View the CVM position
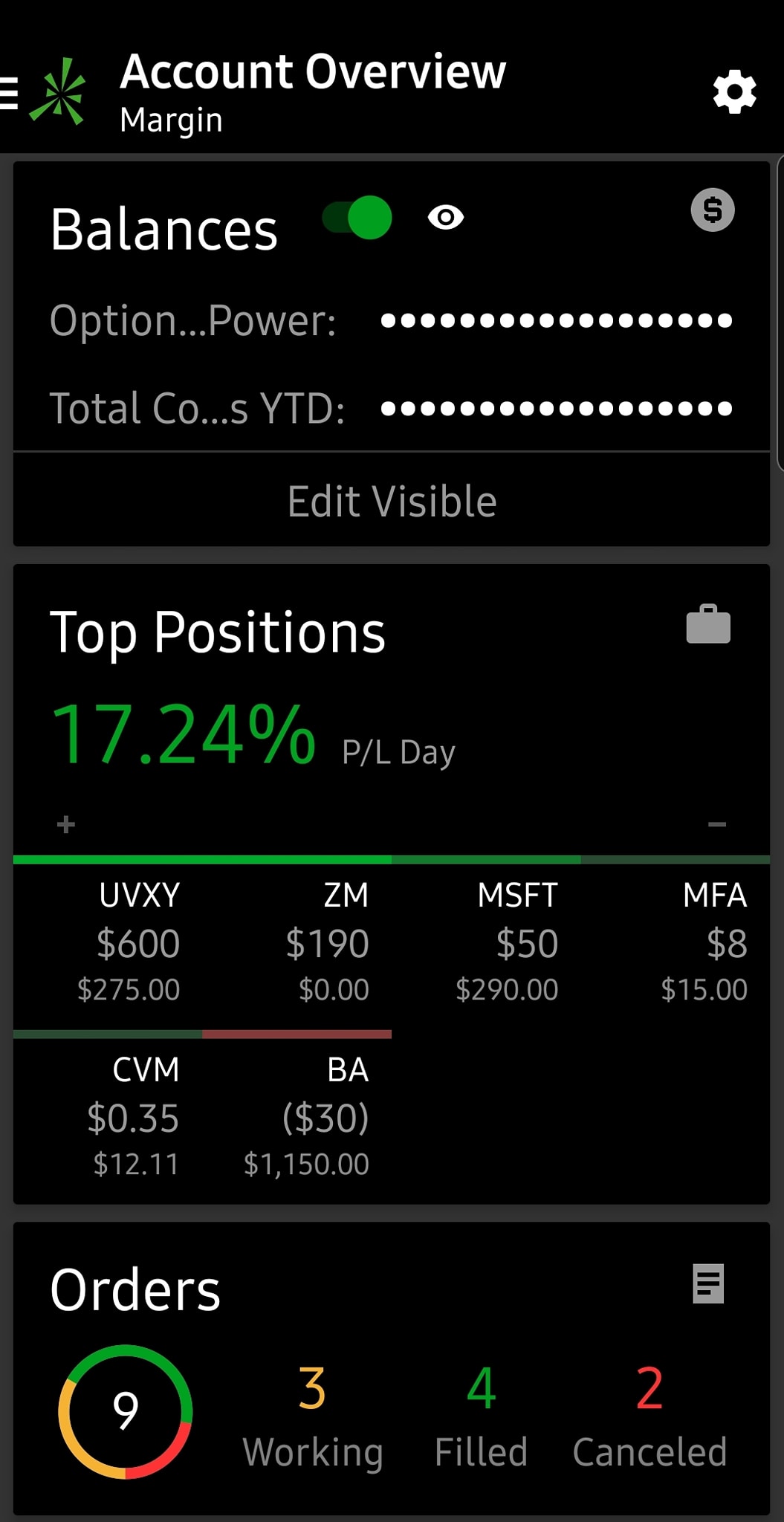Screen dimensions: 784x1522 coord(135,1116)
